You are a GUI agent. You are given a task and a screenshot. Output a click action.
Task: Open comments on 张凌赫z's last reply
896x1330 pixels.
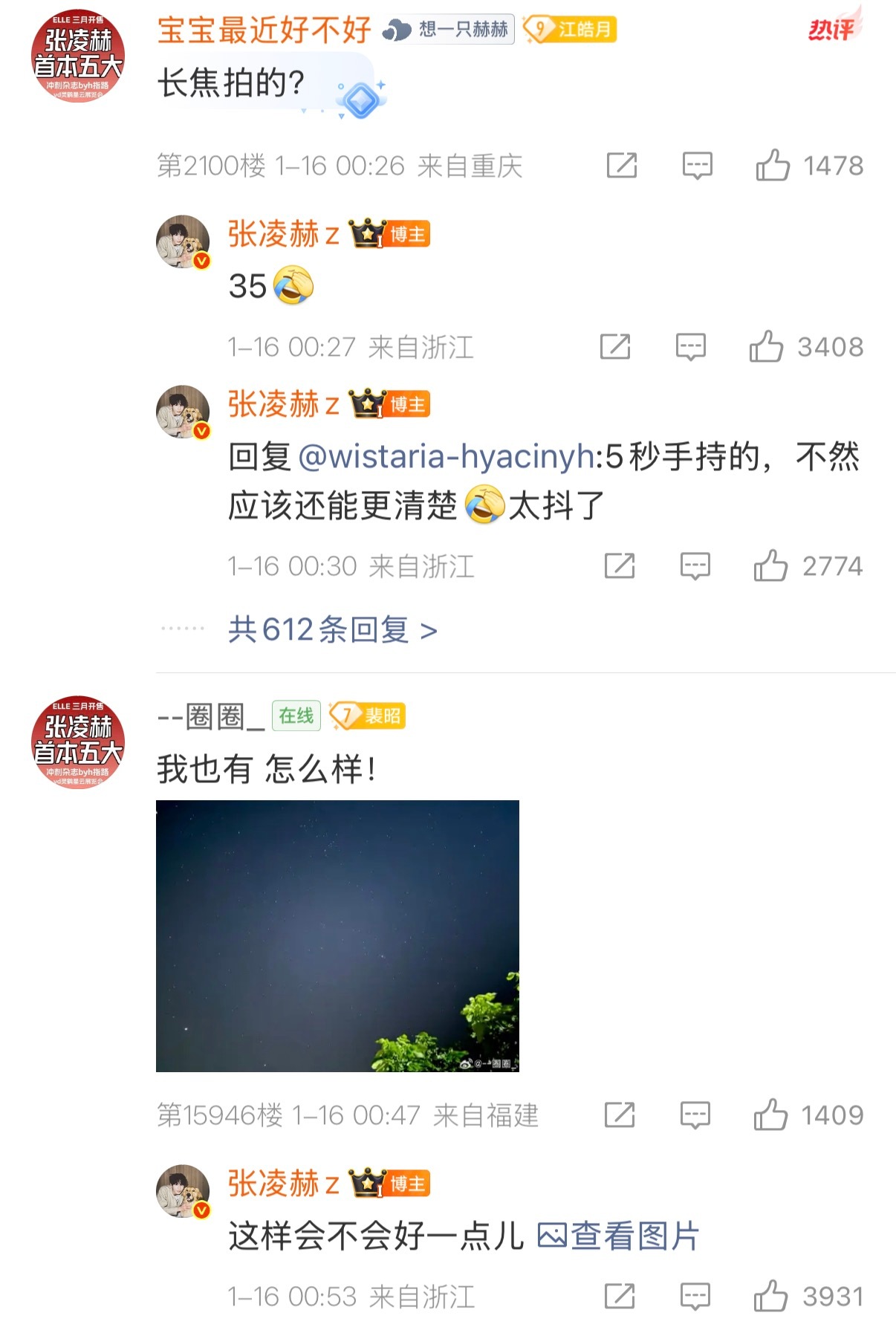point(695,1296)
